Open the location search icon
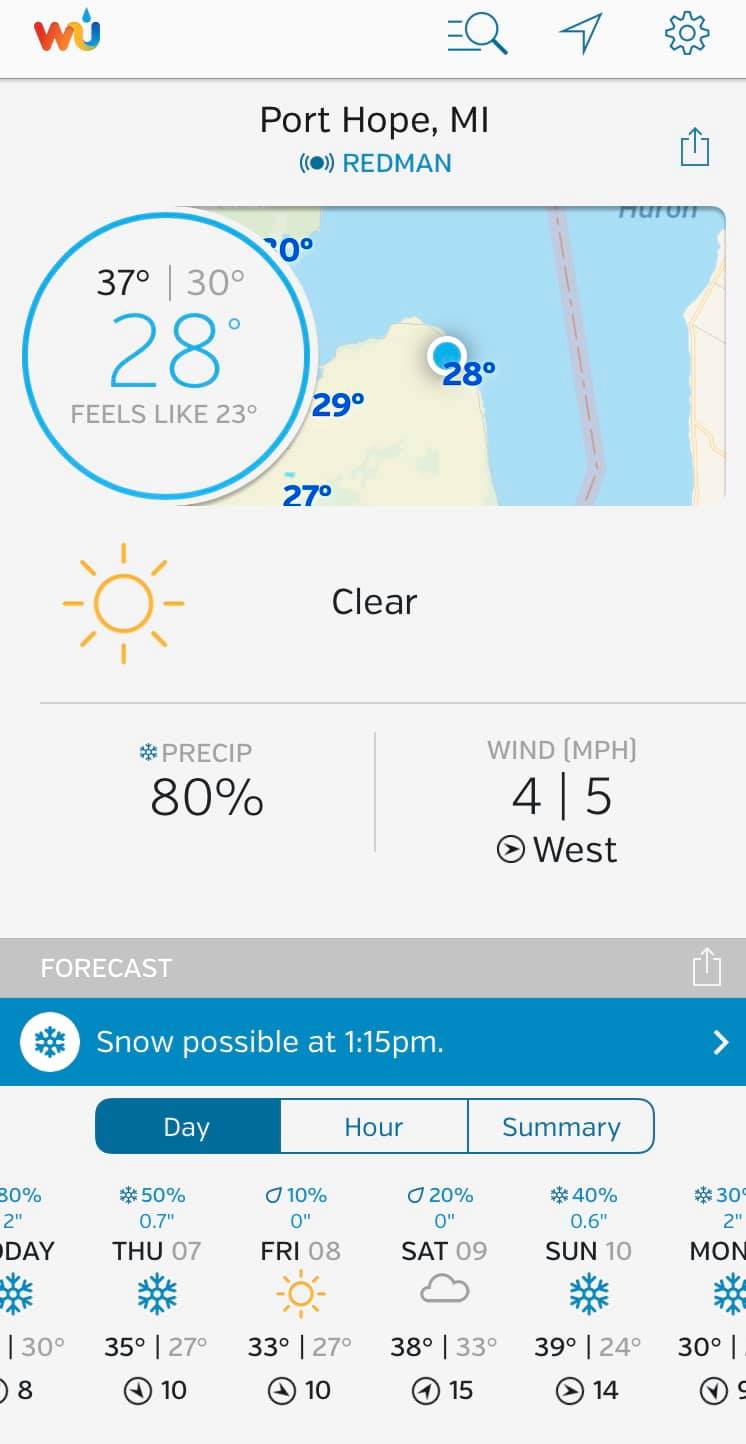 pyautogui.click(x=477, y=34)
